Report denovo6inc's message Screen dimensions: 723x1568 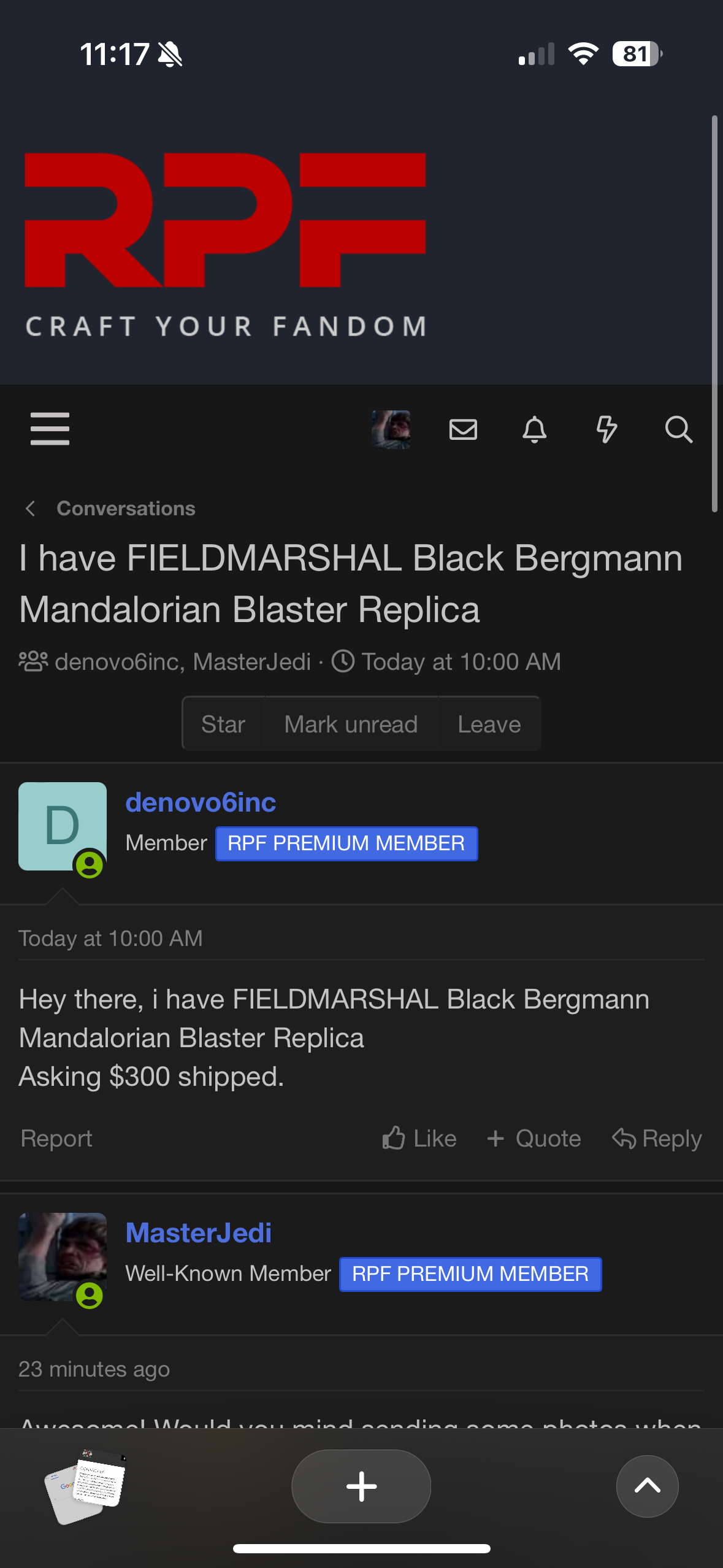[56, 1139]
